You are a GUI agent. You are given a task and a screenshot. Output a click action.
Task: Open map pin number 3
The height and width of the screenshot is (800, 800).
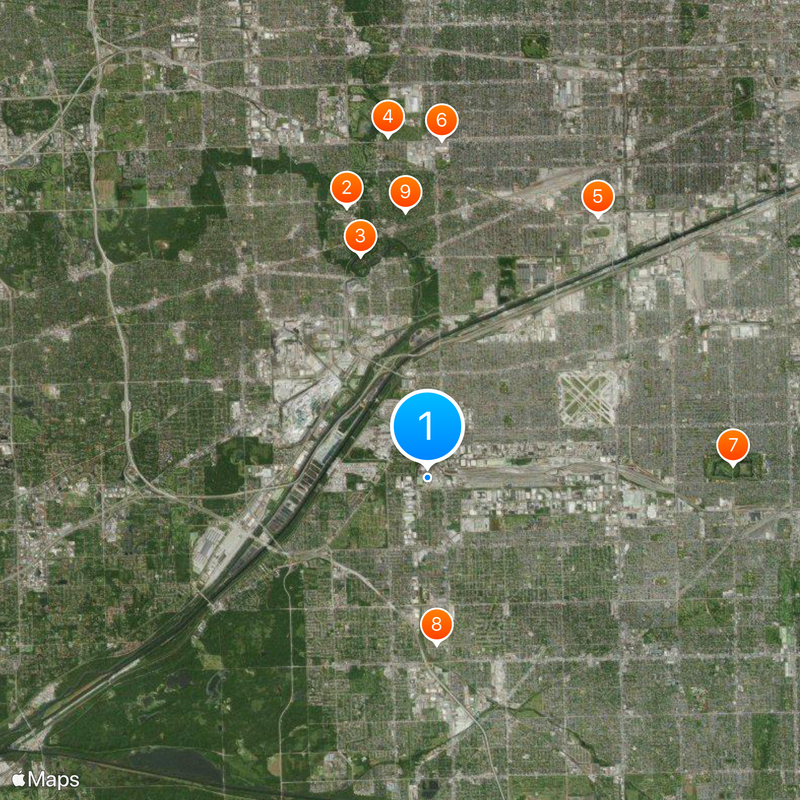[360, 237]
